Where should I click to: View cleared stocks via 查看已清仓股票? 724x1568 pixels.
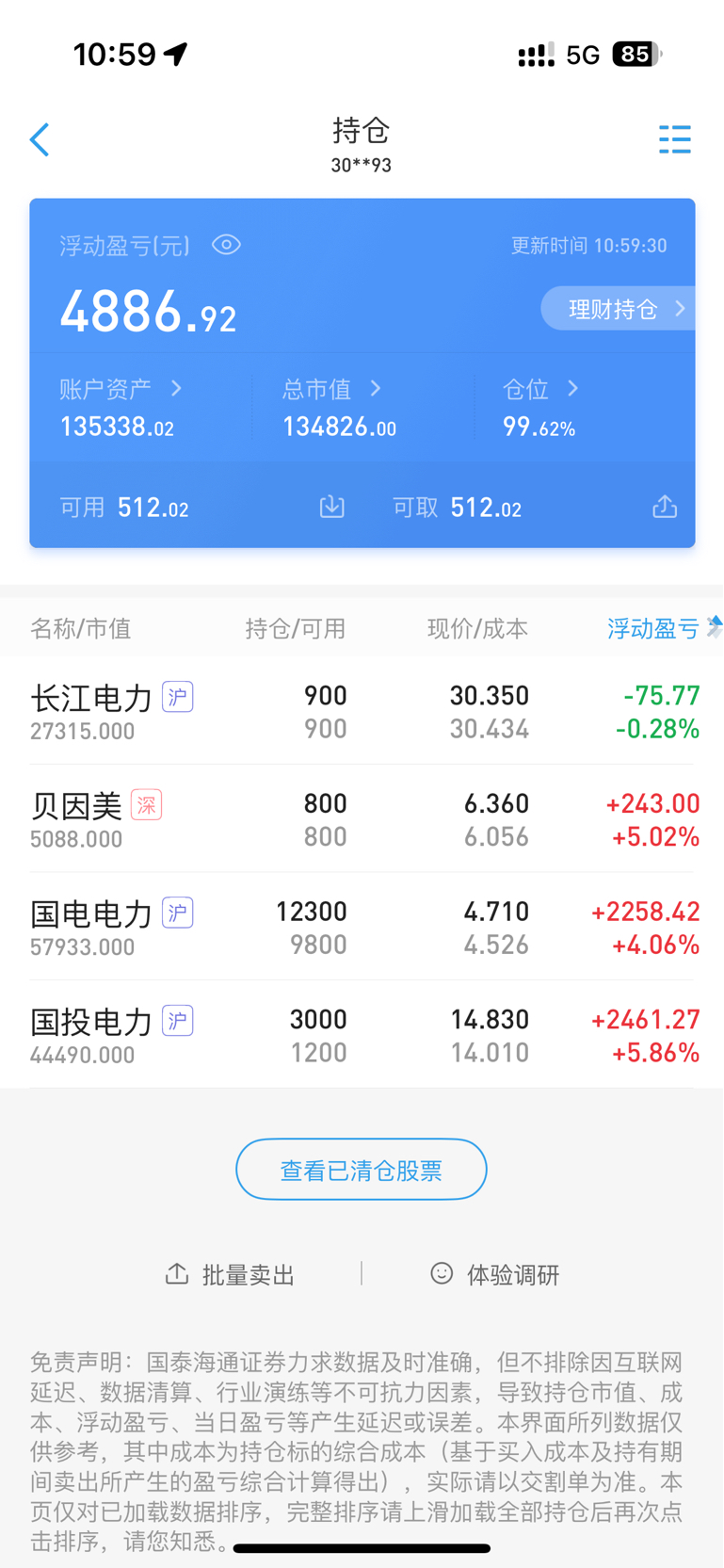(x=362, y=1170)
